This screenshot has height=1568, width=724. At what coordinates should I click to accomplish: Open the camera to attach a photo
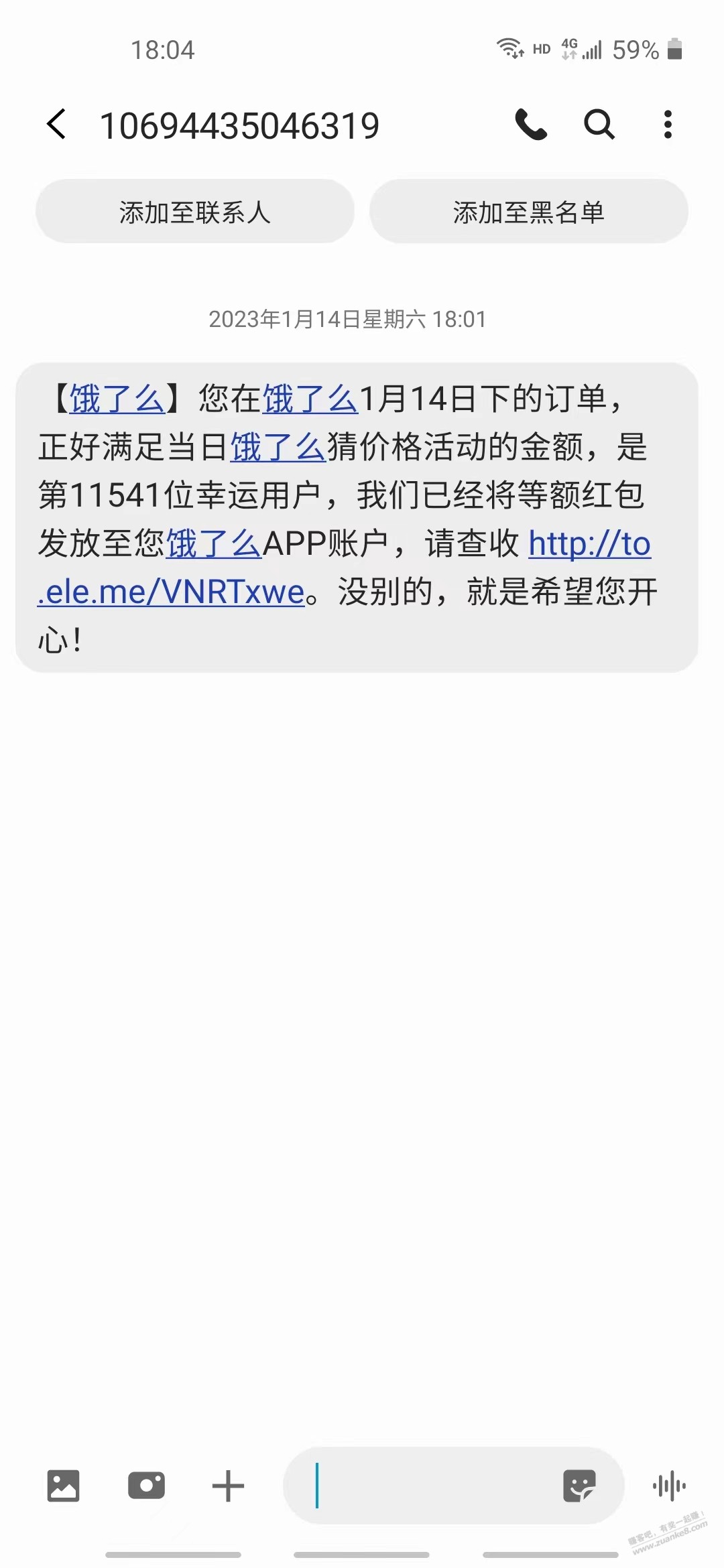click(x=146, y=1486)
